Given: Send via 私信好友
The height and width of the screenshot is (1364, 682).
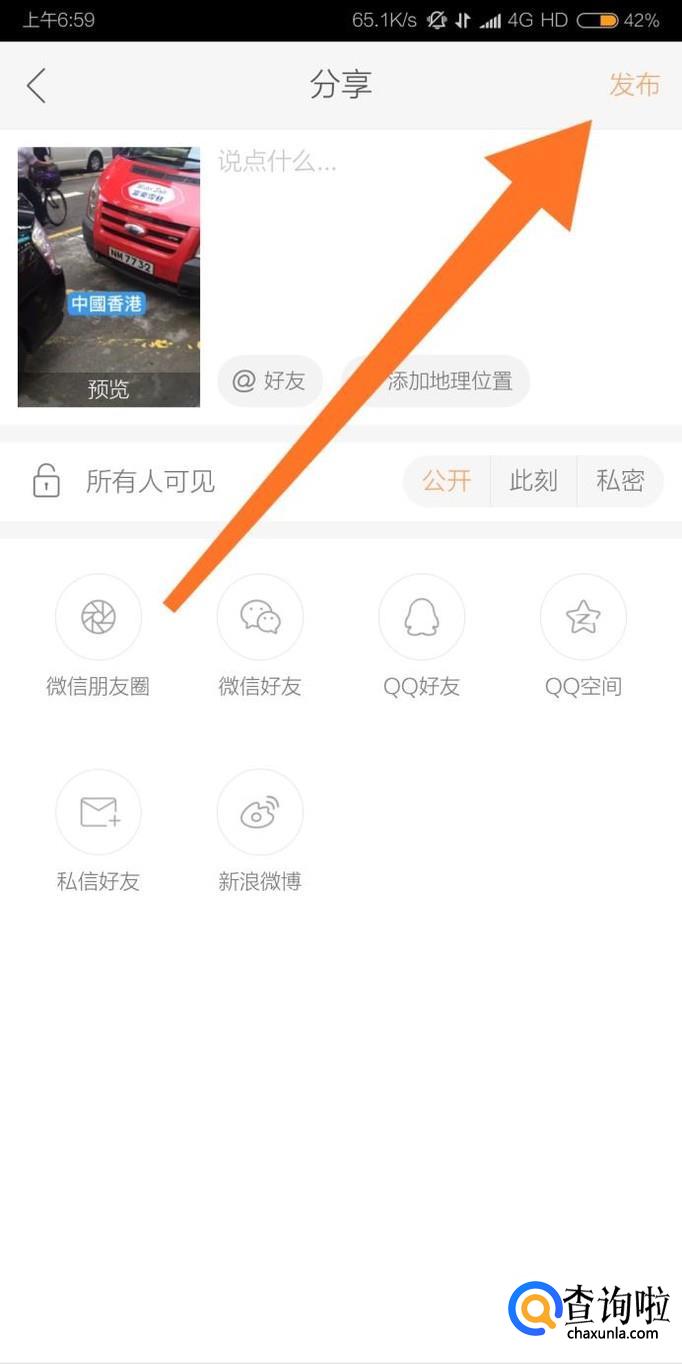Looking at the screenshot, I should [98, 812].
